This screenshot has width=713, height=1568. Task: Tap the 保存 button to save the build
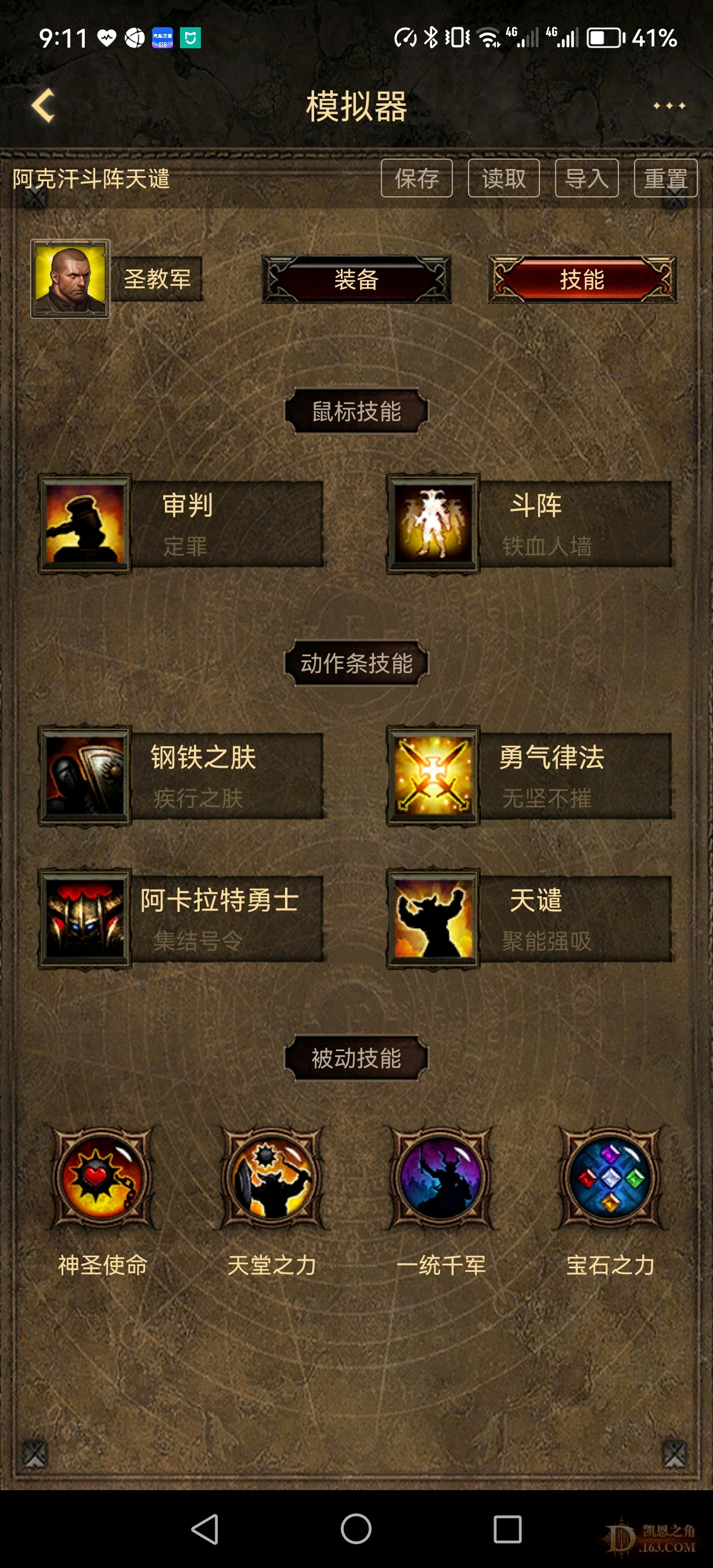[x=417, y=178]
